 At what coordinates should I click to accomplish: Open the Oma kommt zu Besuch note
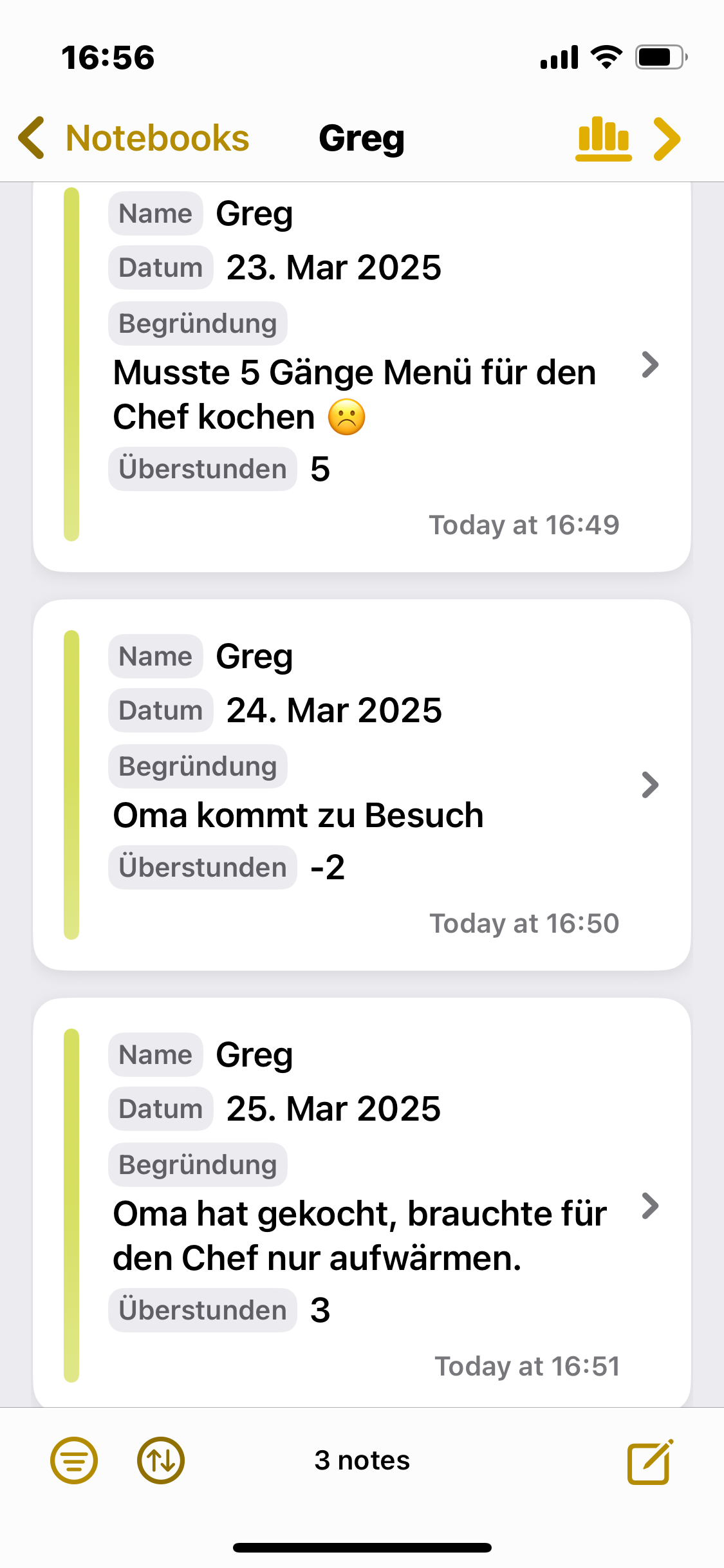tap(362, 785)
